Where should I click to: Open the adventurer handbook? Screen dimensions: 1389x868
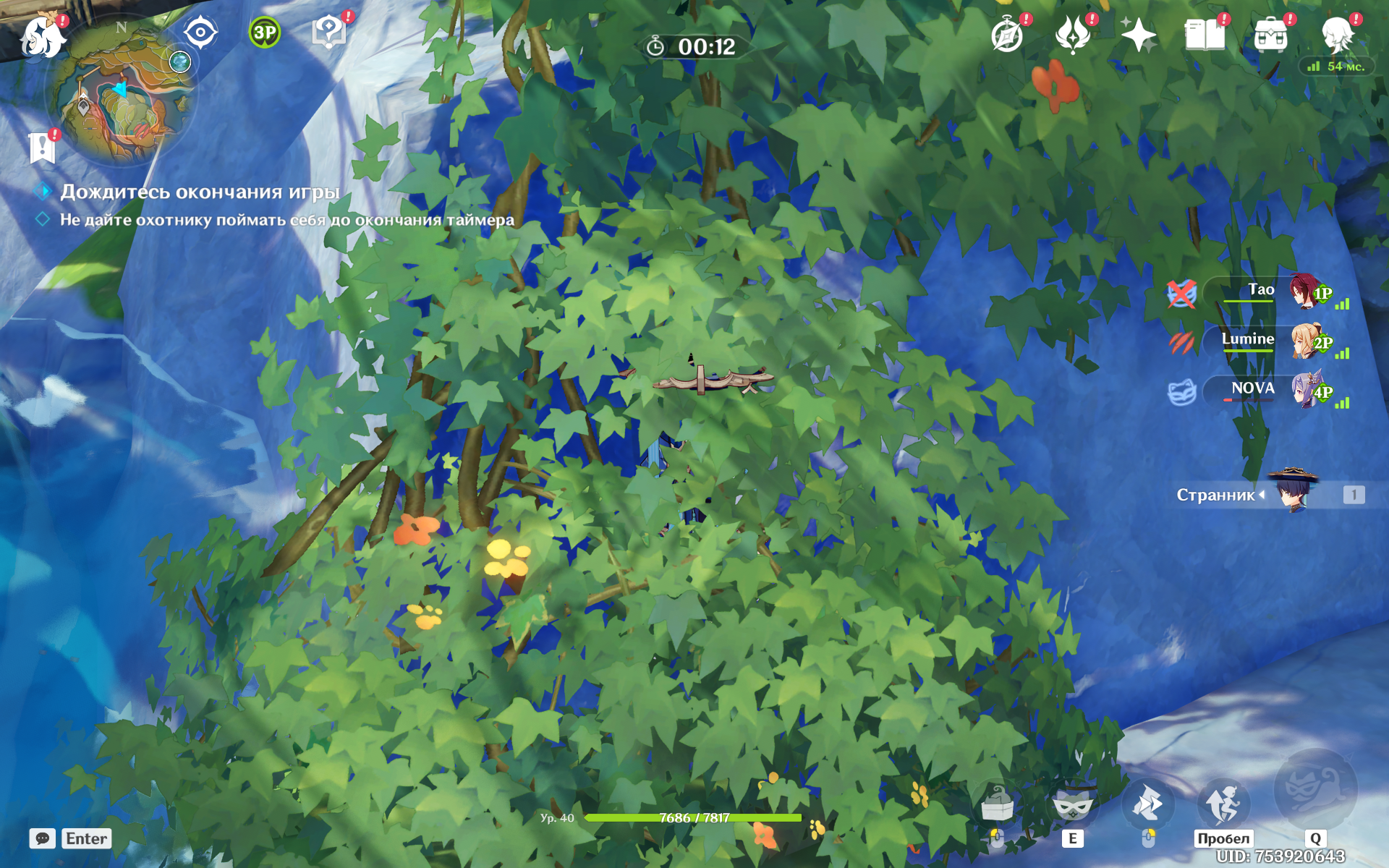click(1205, 35)
